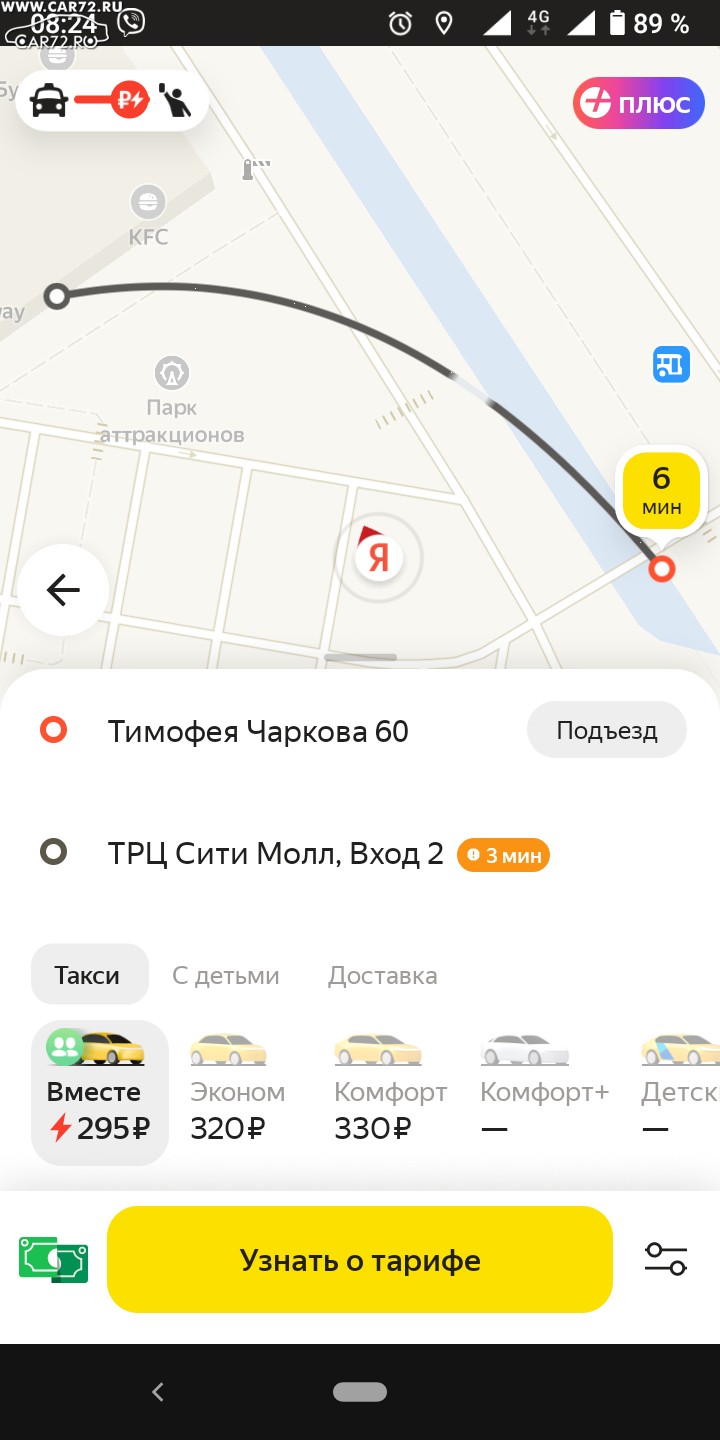Tap the system home pill
The height and width of the screenshot is (1440, 720).
coord(360,1391)
